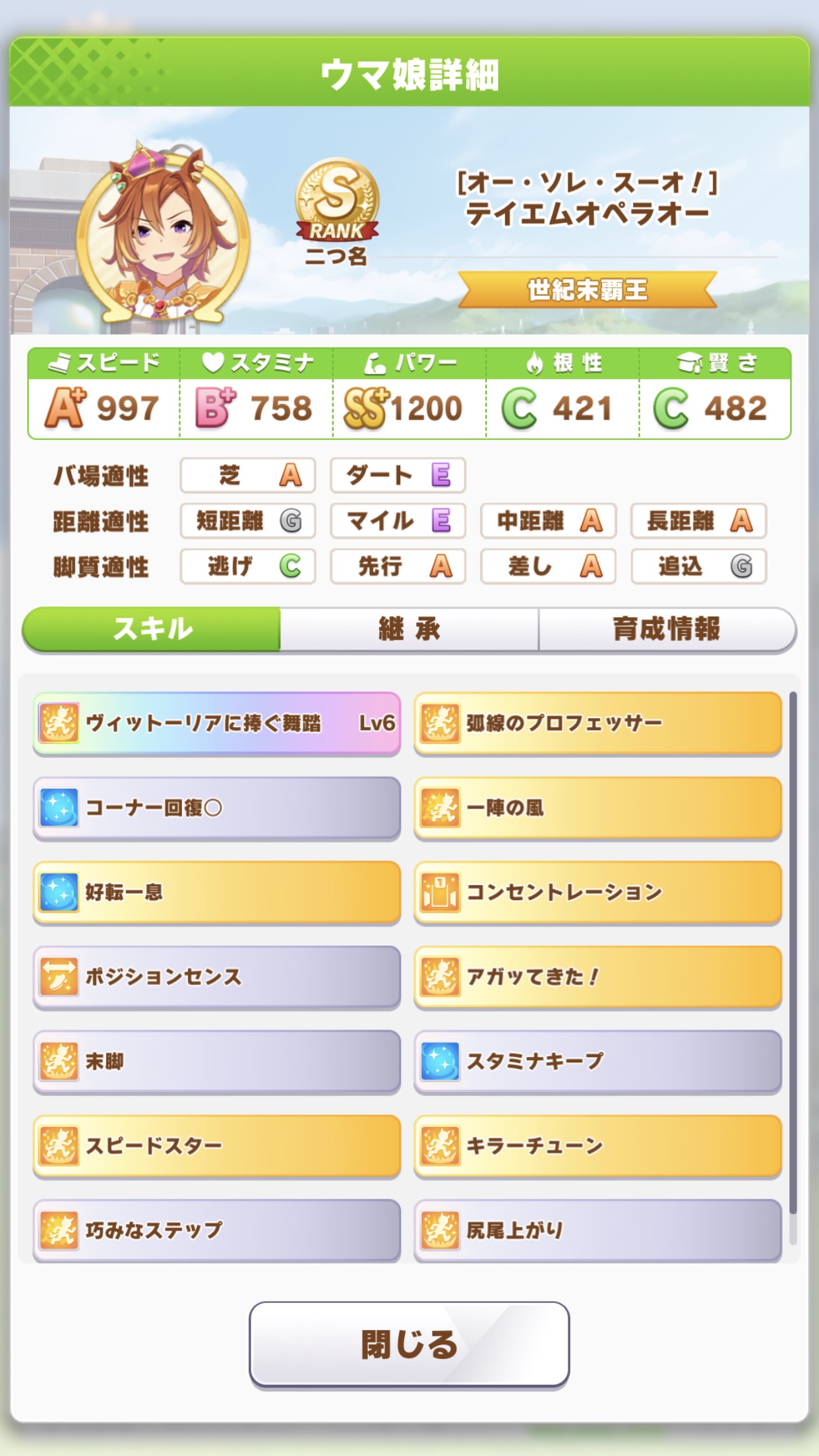Tap the コーナー回復○ skill
Image resolution: width=819 pixels, height=1456 pixels.
[x=217, y=808]
